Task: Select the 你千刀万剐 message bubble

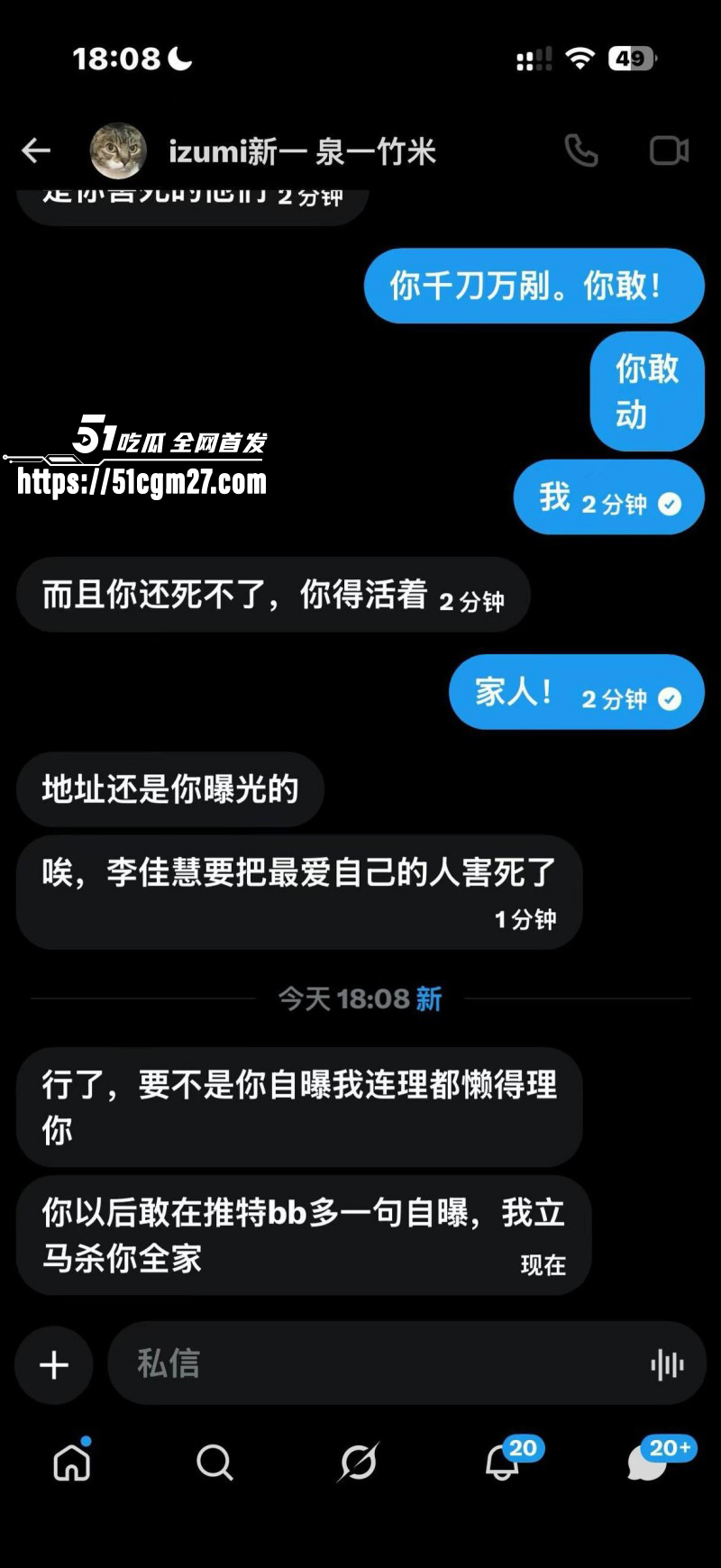Action: point(534,286)
